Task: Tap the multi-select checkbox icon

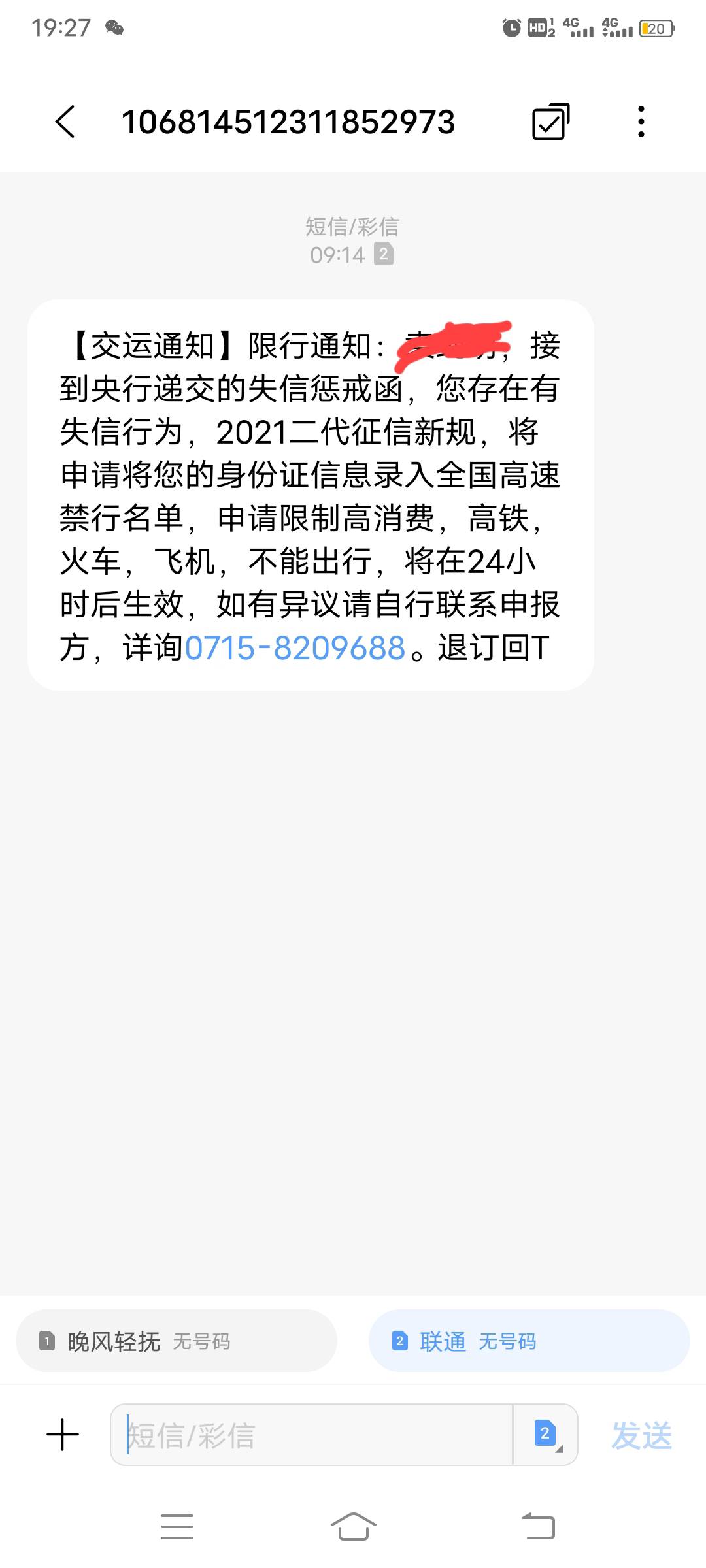Action: point(551,122)
